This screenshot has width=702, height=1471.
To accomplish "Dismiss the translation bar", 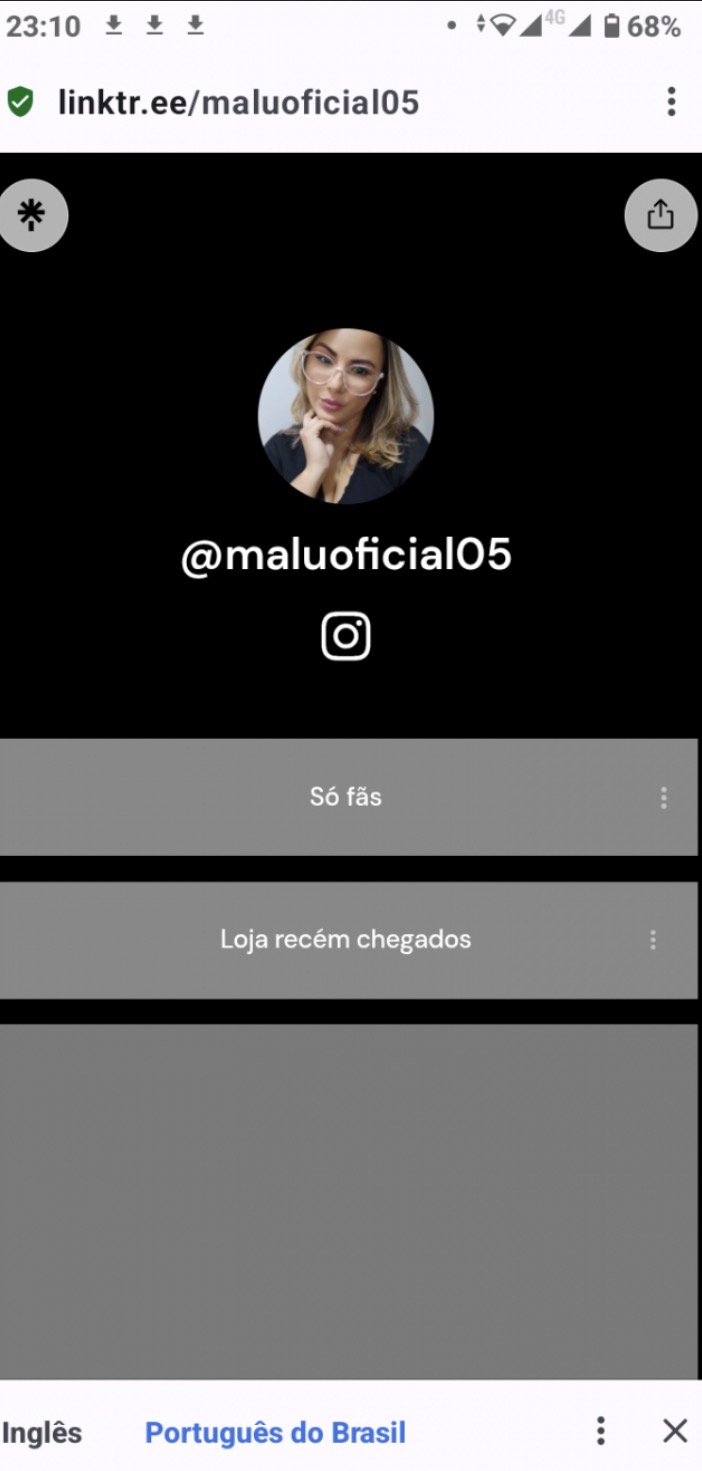I will tap(675, 1431).
